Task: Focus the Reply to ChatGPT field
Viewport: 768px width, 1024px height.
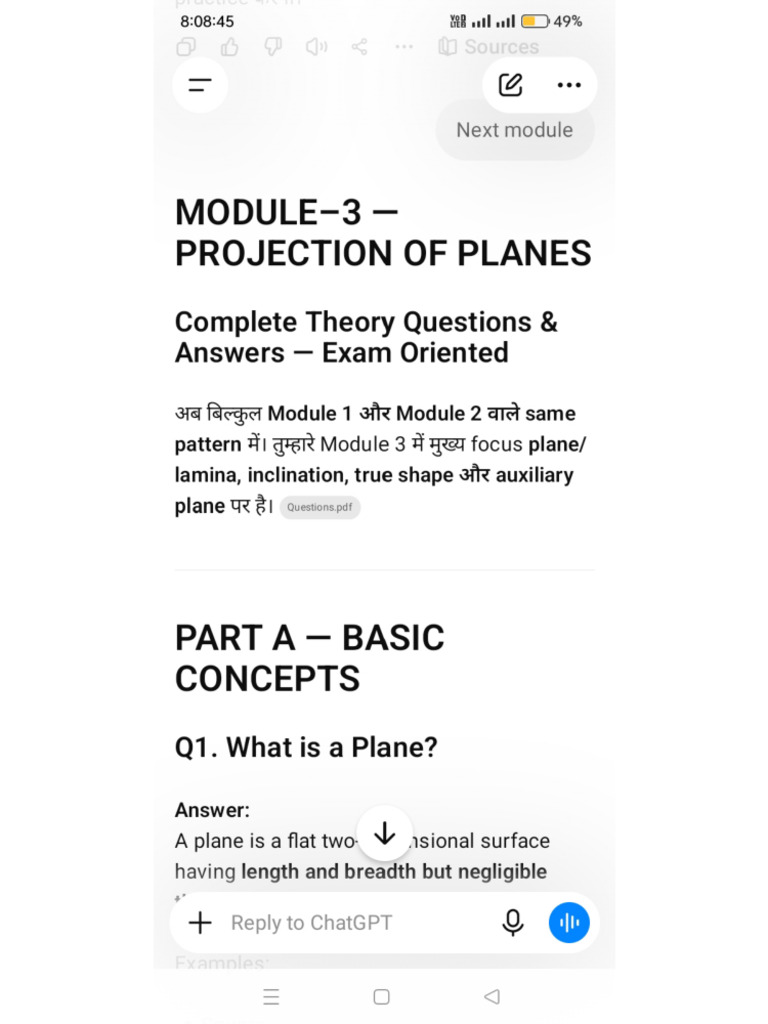Action: pos(353,923)
